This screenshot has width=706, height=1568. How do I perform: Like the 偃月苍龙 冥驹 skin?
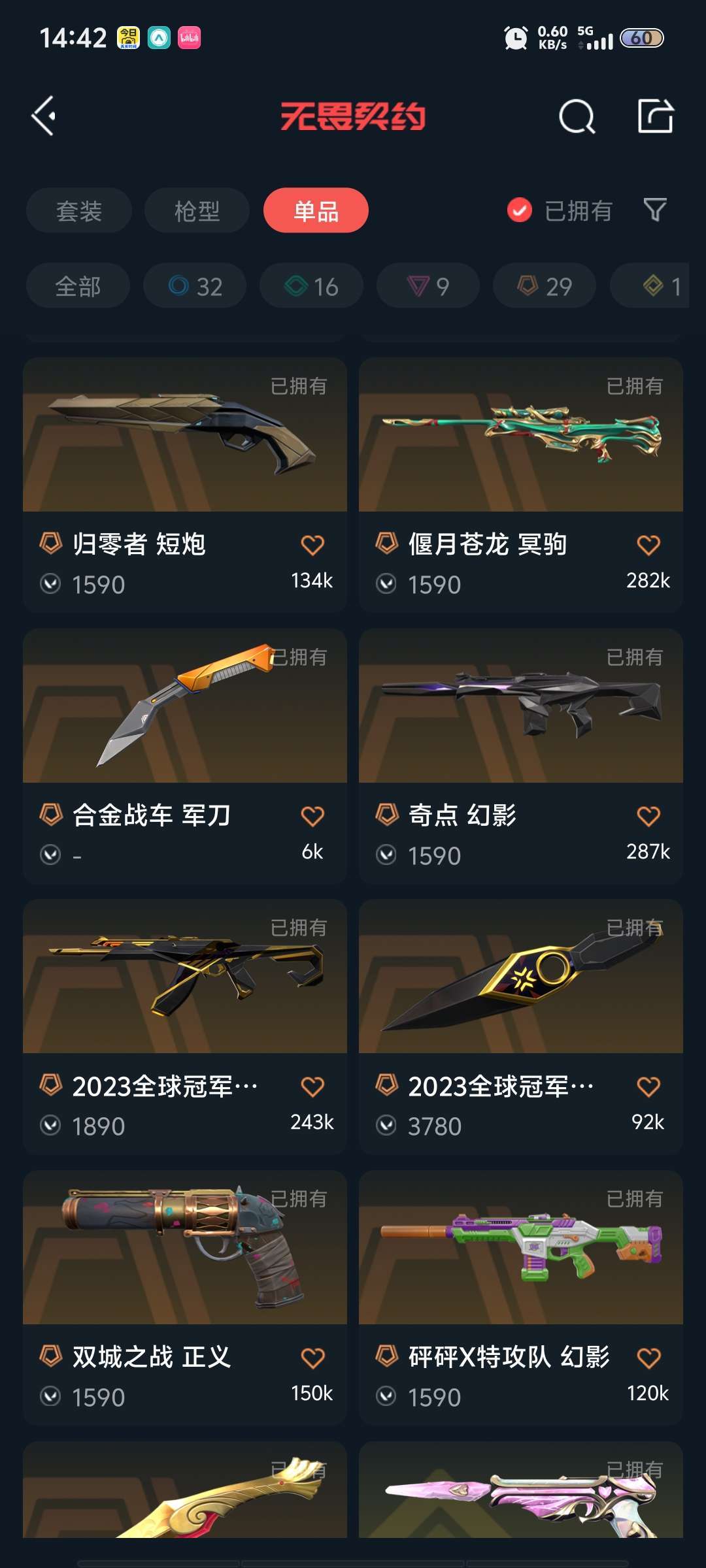pos(648,545)
